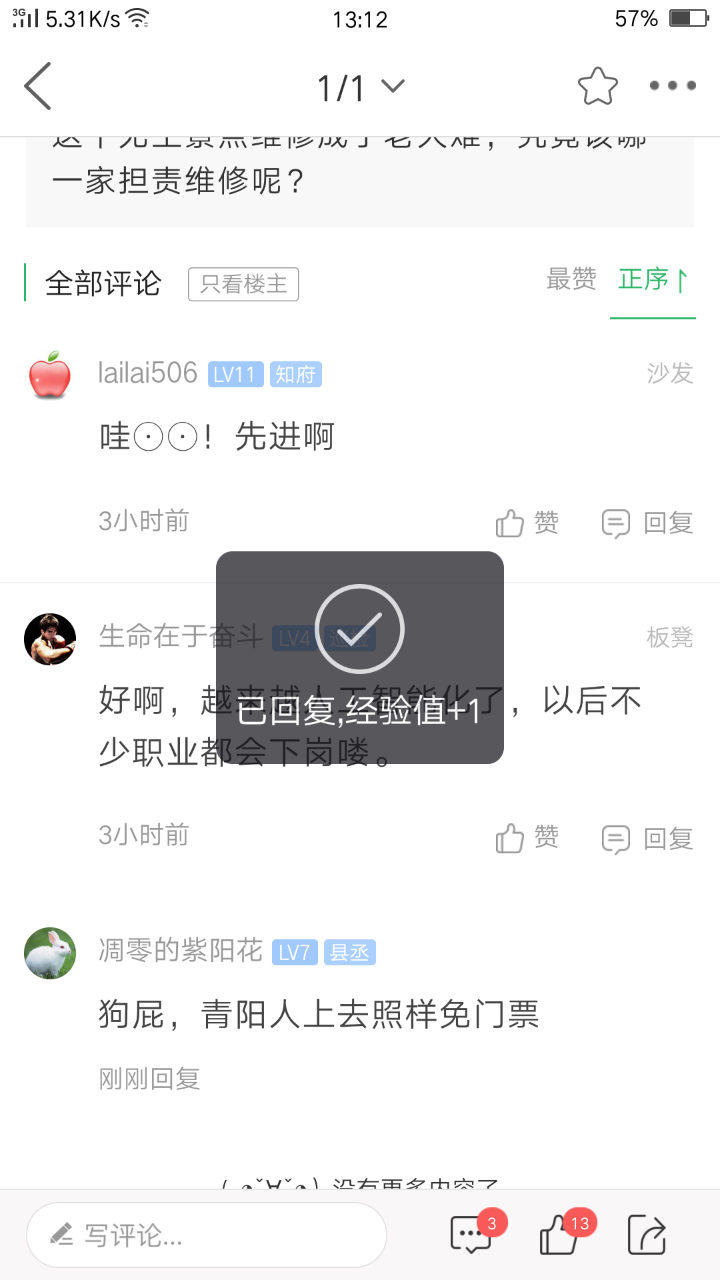Reply to lailai506's comment
Screen dimensions: 720x1280
tap(647, 523)
